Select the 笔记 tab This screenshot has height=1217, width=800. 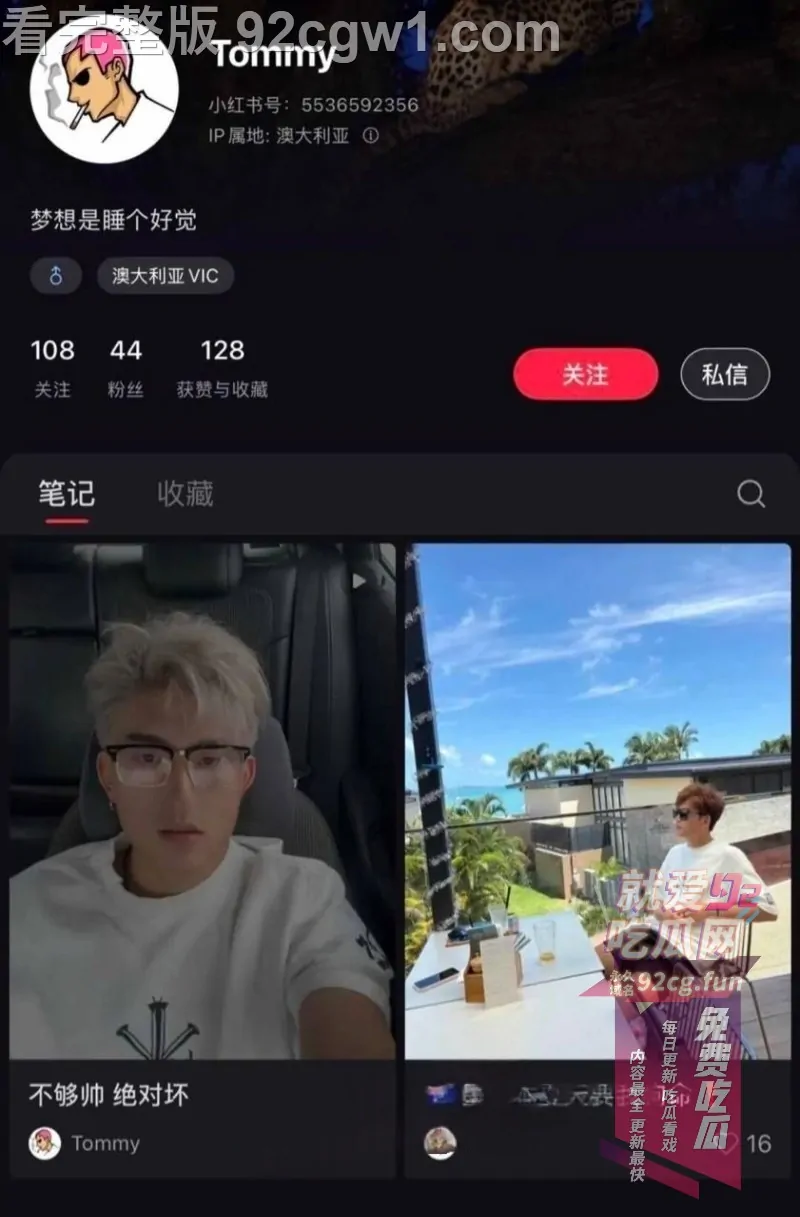(67, 493)
